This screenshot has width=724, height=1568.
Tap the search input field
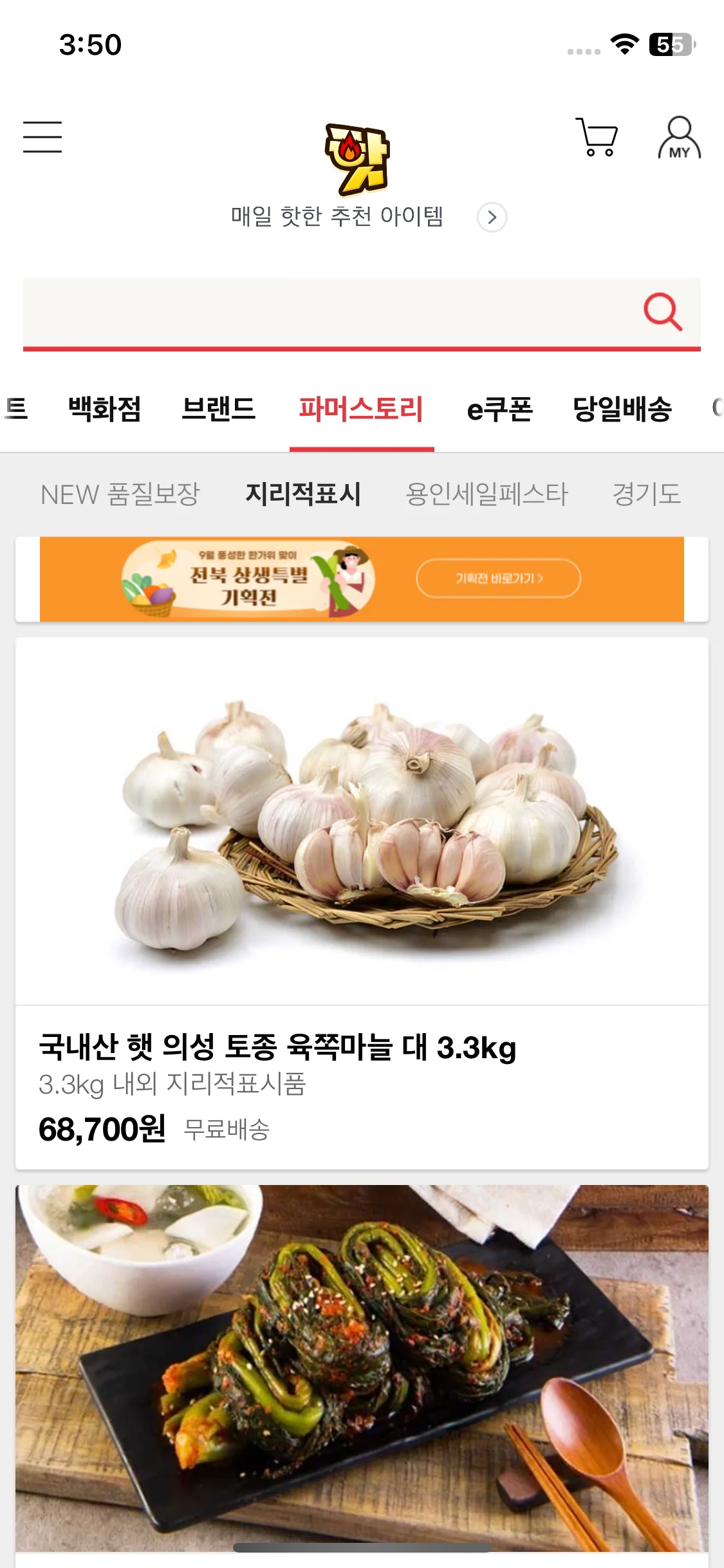click(322, 313)
